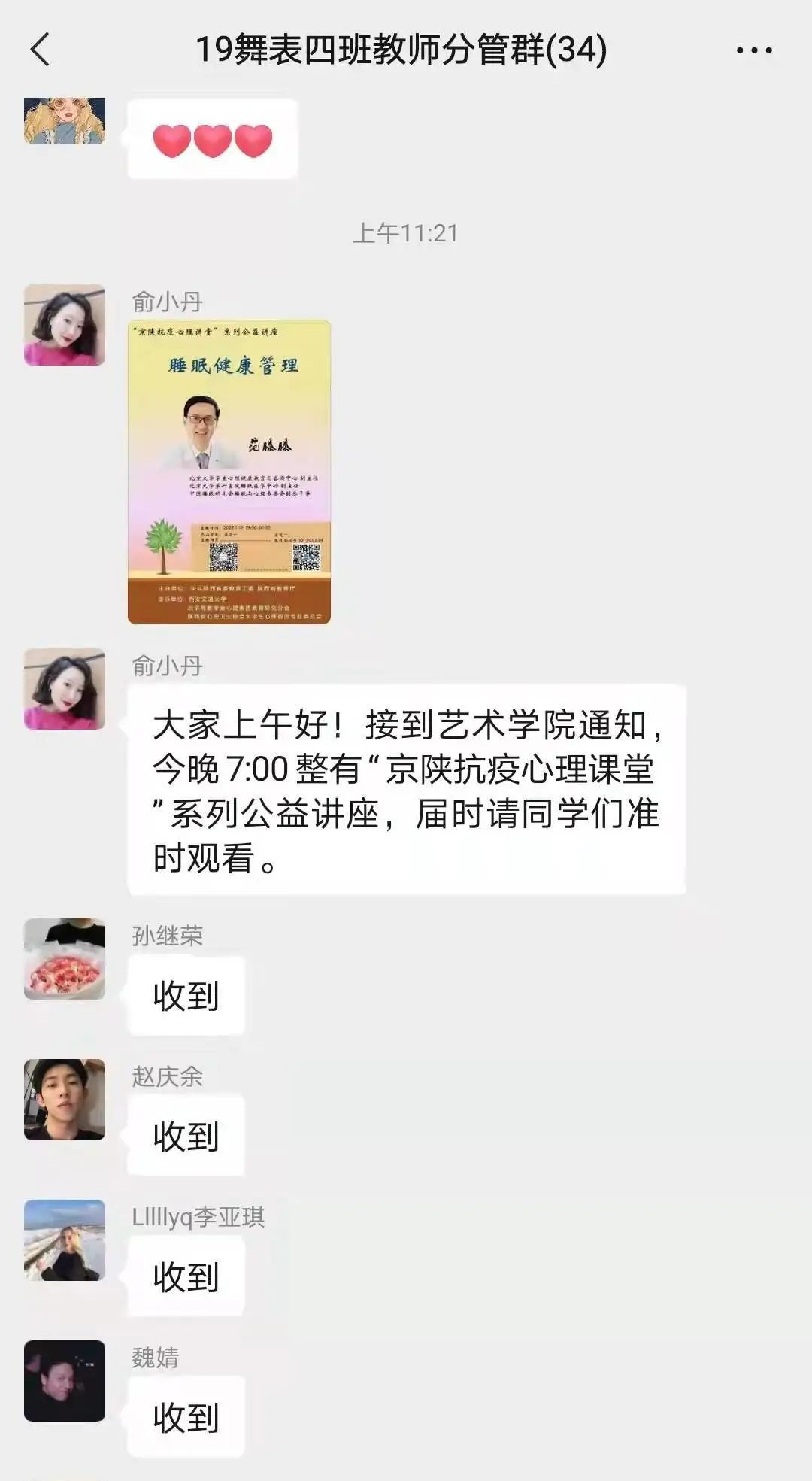Tap 魏婧's profile avatar
Image resolution: width=812 pixels, height=1481 pixels.
tap(65, 1380)
